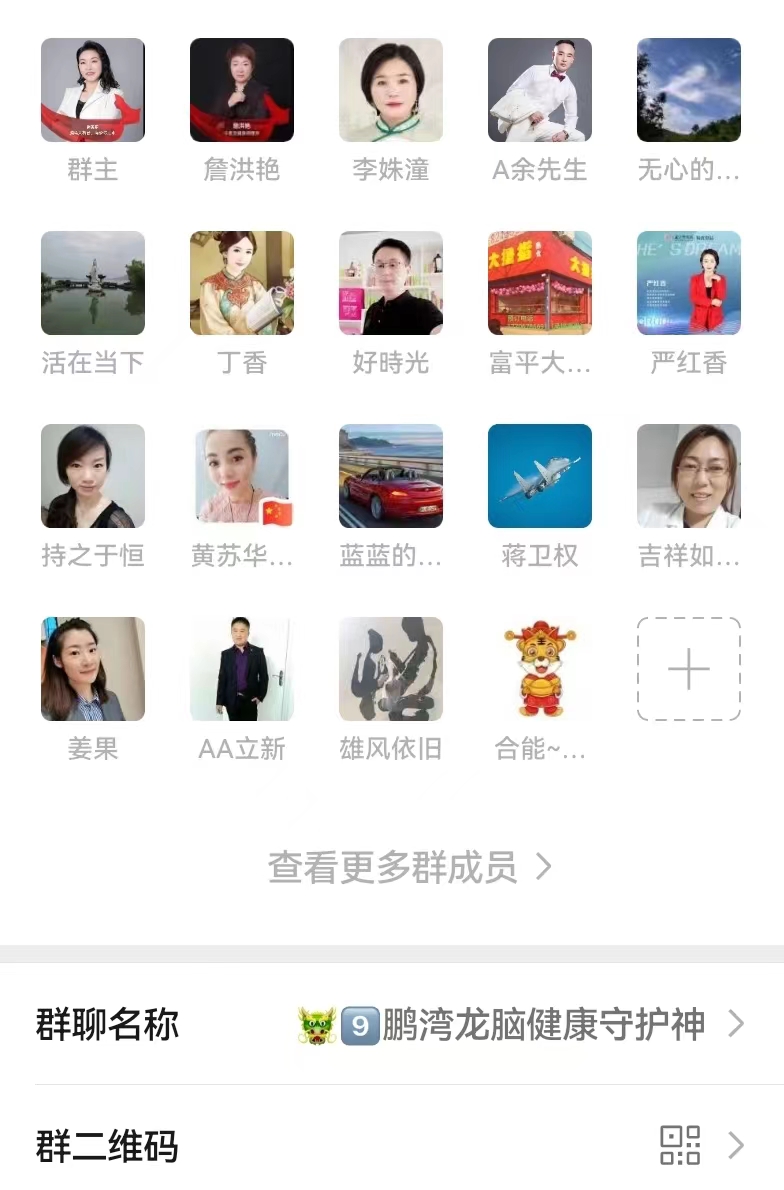View 丁香's member profile

(242, 284)
